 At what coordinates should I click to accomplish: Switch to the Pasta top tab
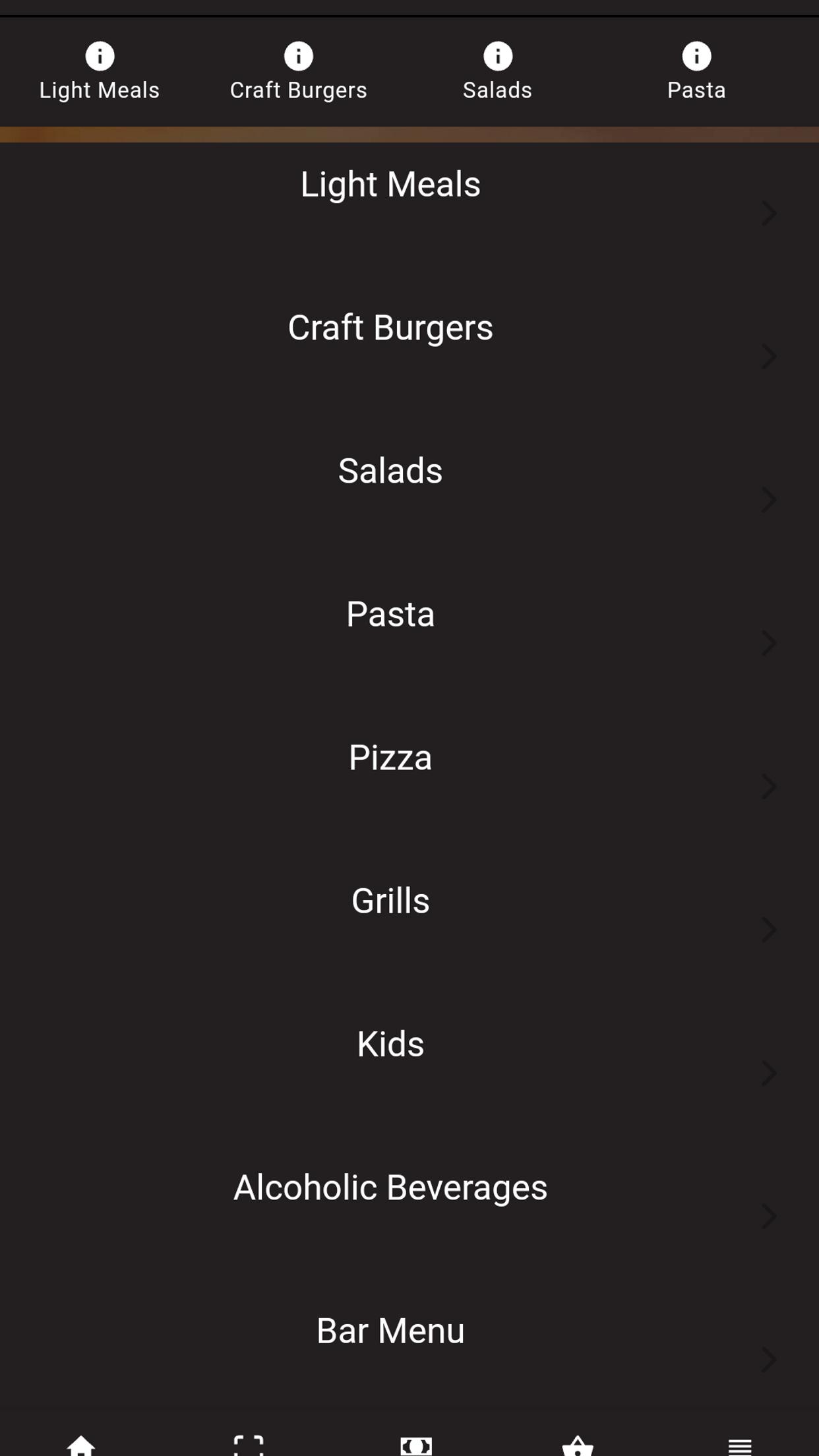pos(696,72)
